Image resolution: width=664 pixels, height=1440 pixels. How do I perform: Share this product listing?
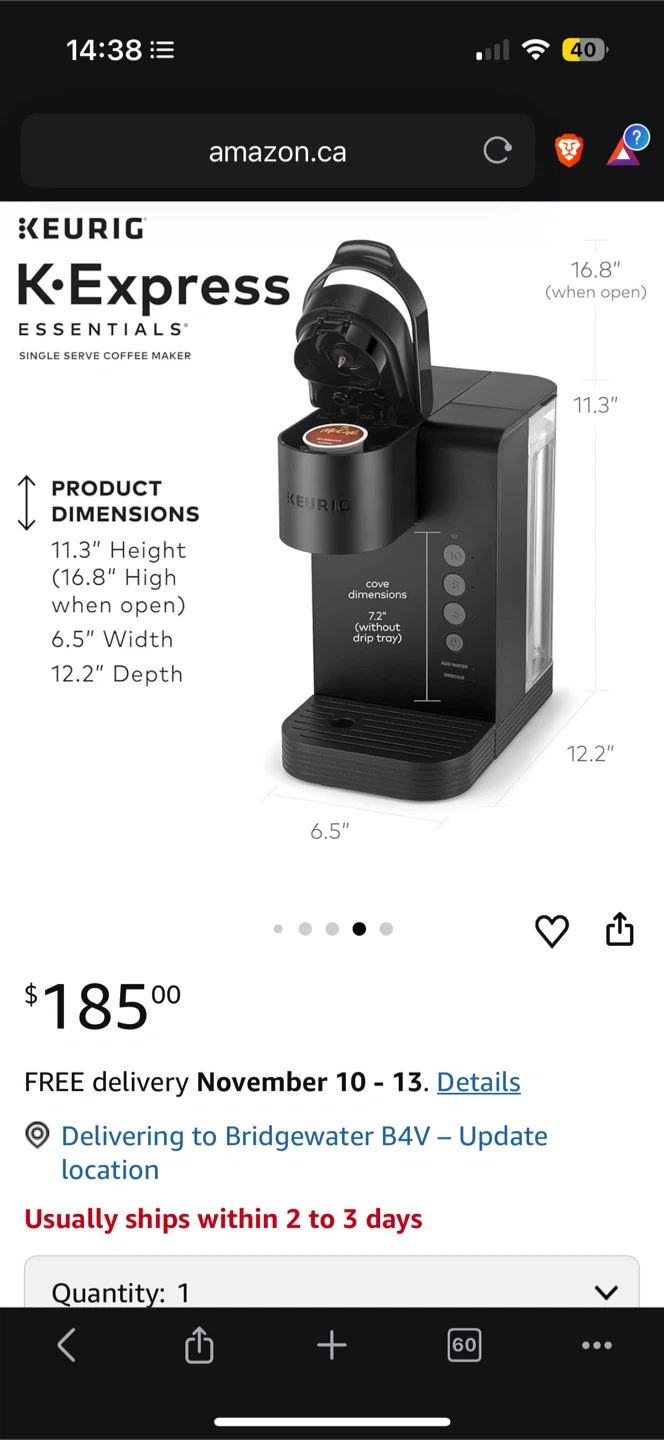coord(620,929)
